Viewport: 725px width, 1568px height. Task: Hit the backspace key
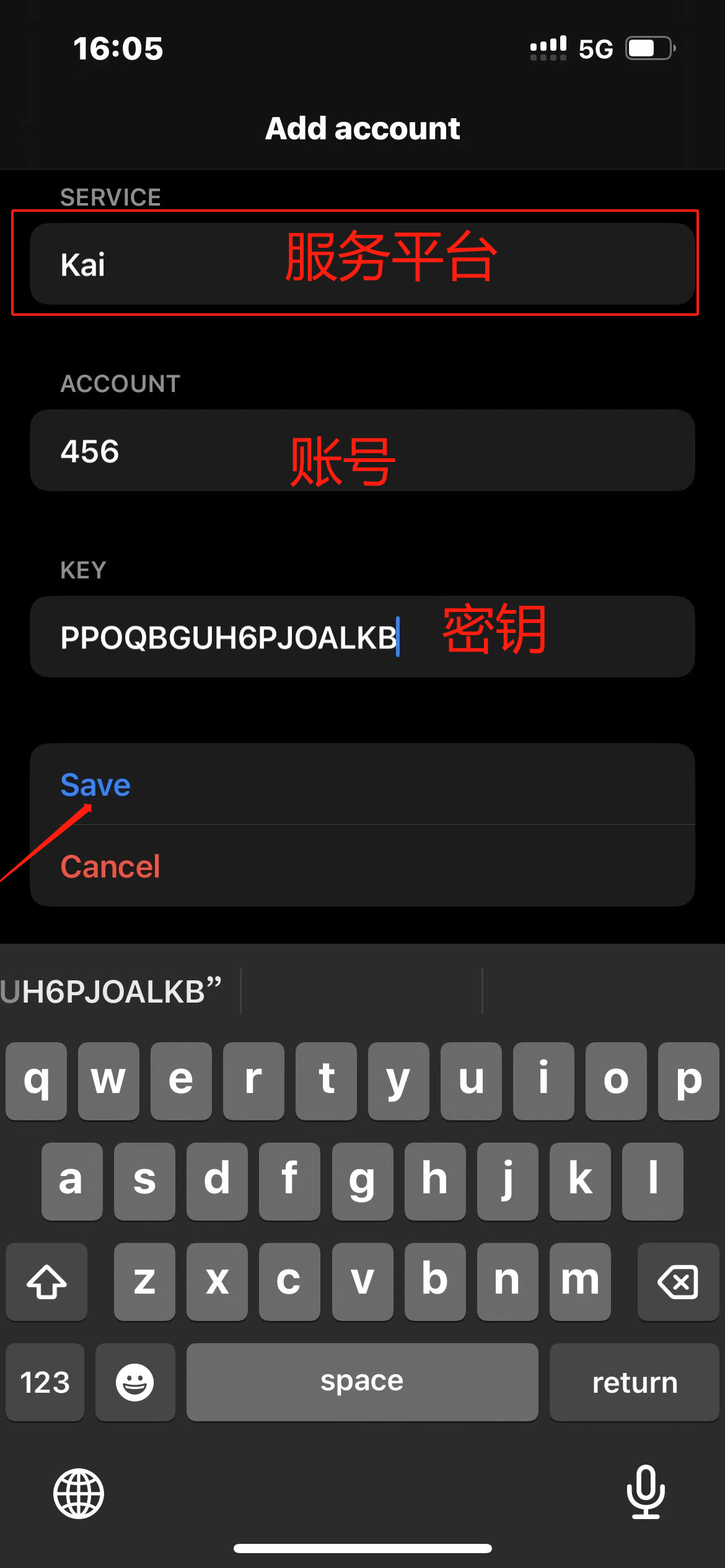(x=678, y=1282)
